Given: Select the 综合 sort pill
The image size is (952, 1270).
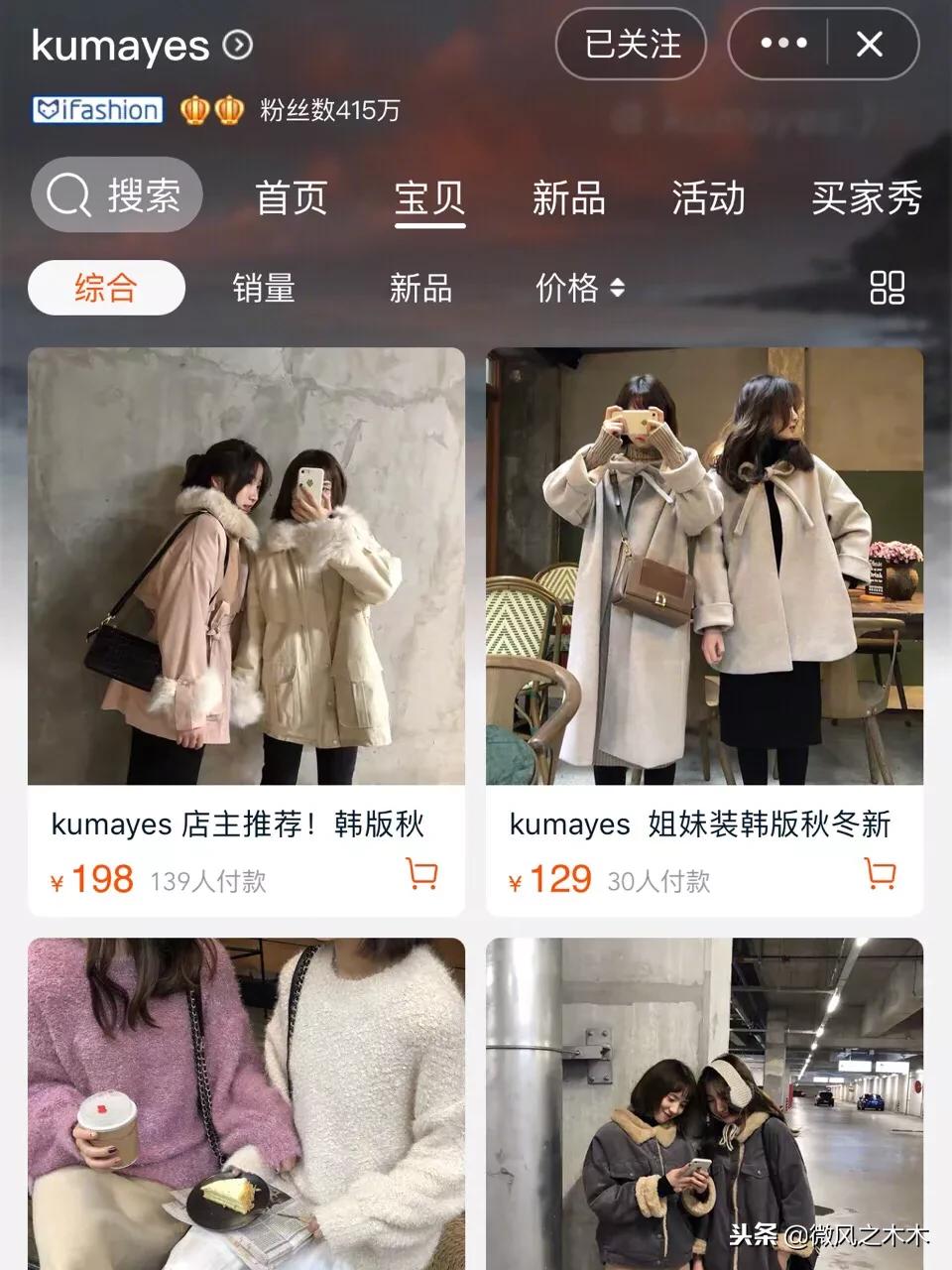Looking at the screenshot, I should (107, 286).
